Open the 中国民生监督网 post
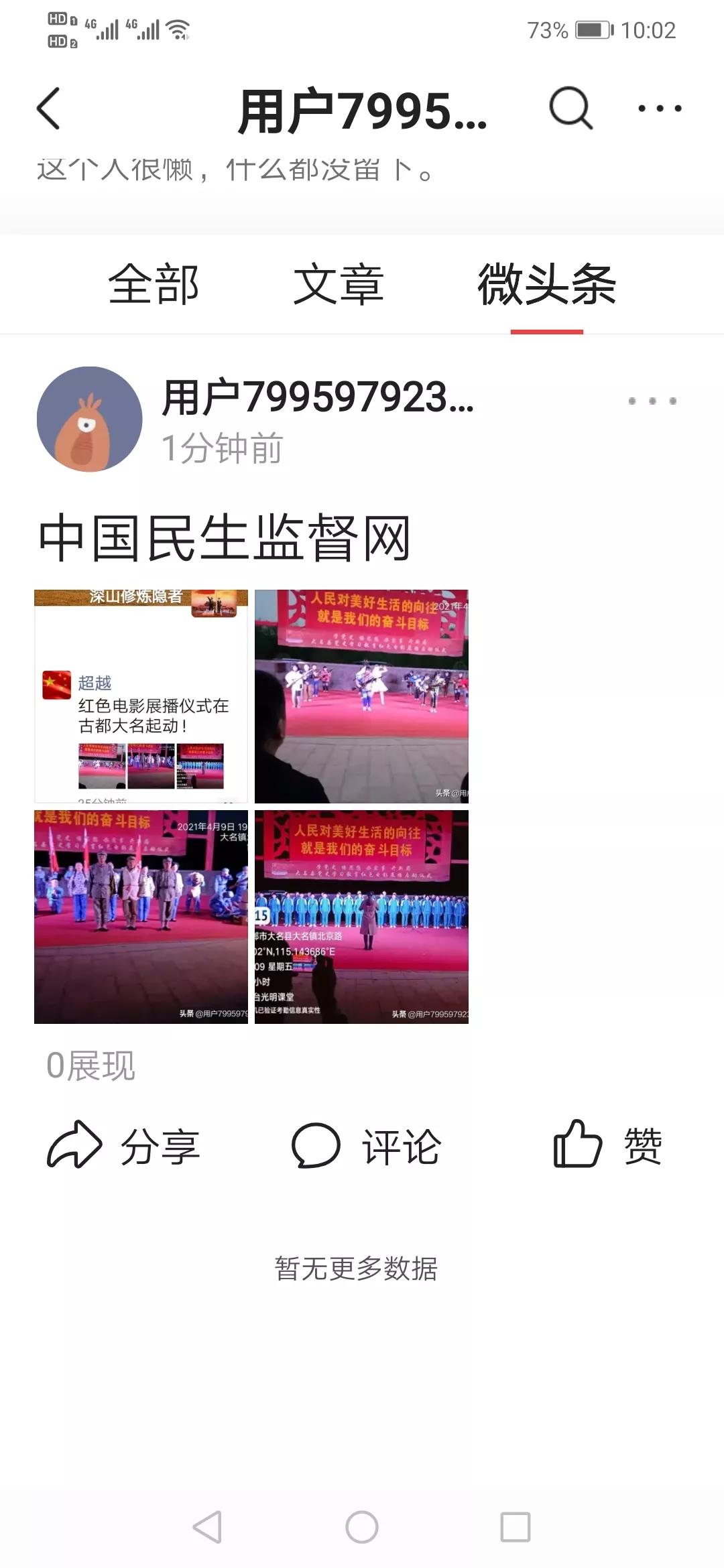The height and width of the screenshot is (1568, 724). 225,538
